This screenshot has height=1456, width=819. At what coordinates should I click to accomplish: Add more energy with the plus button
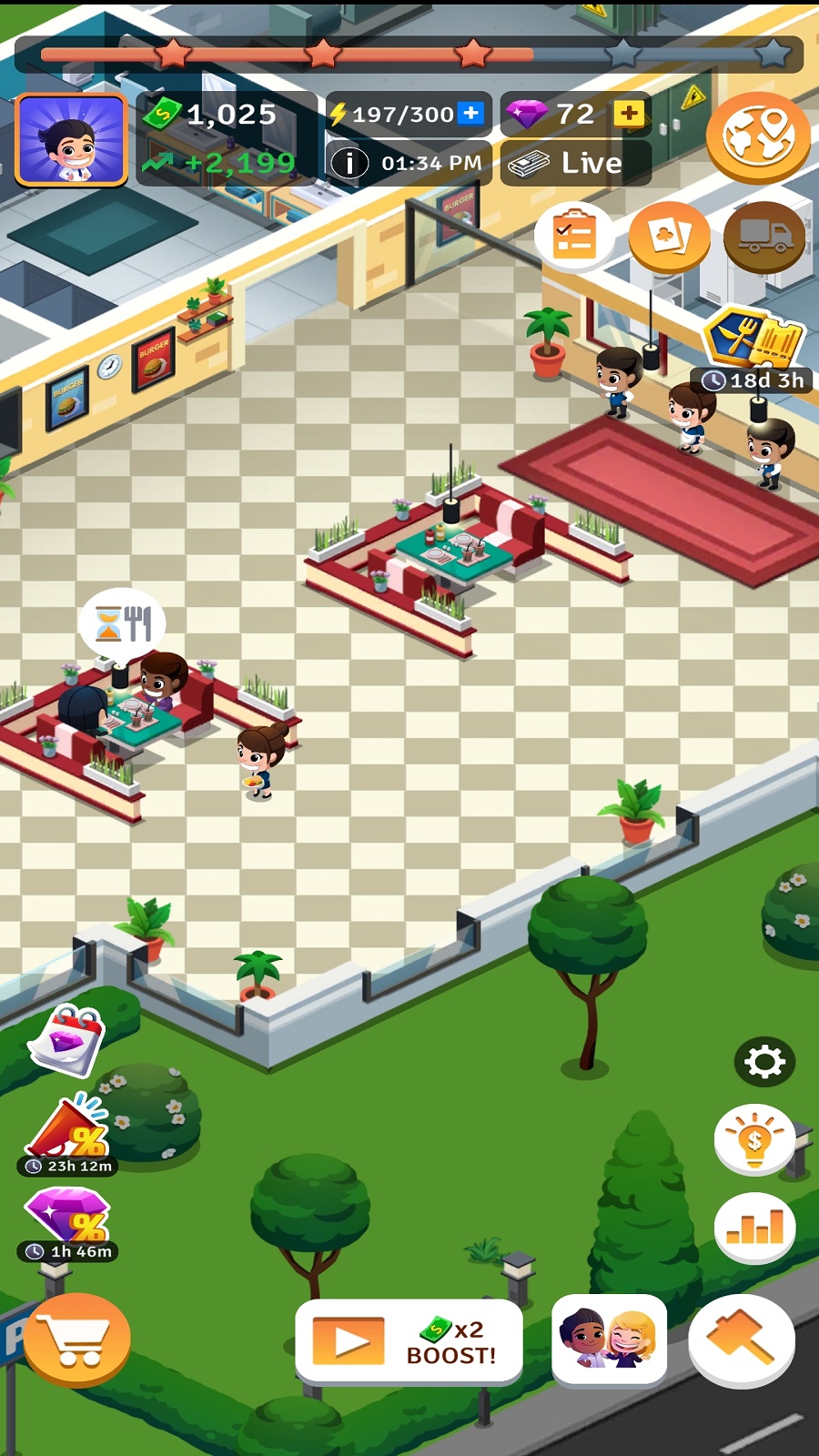[x=471, y=114]
